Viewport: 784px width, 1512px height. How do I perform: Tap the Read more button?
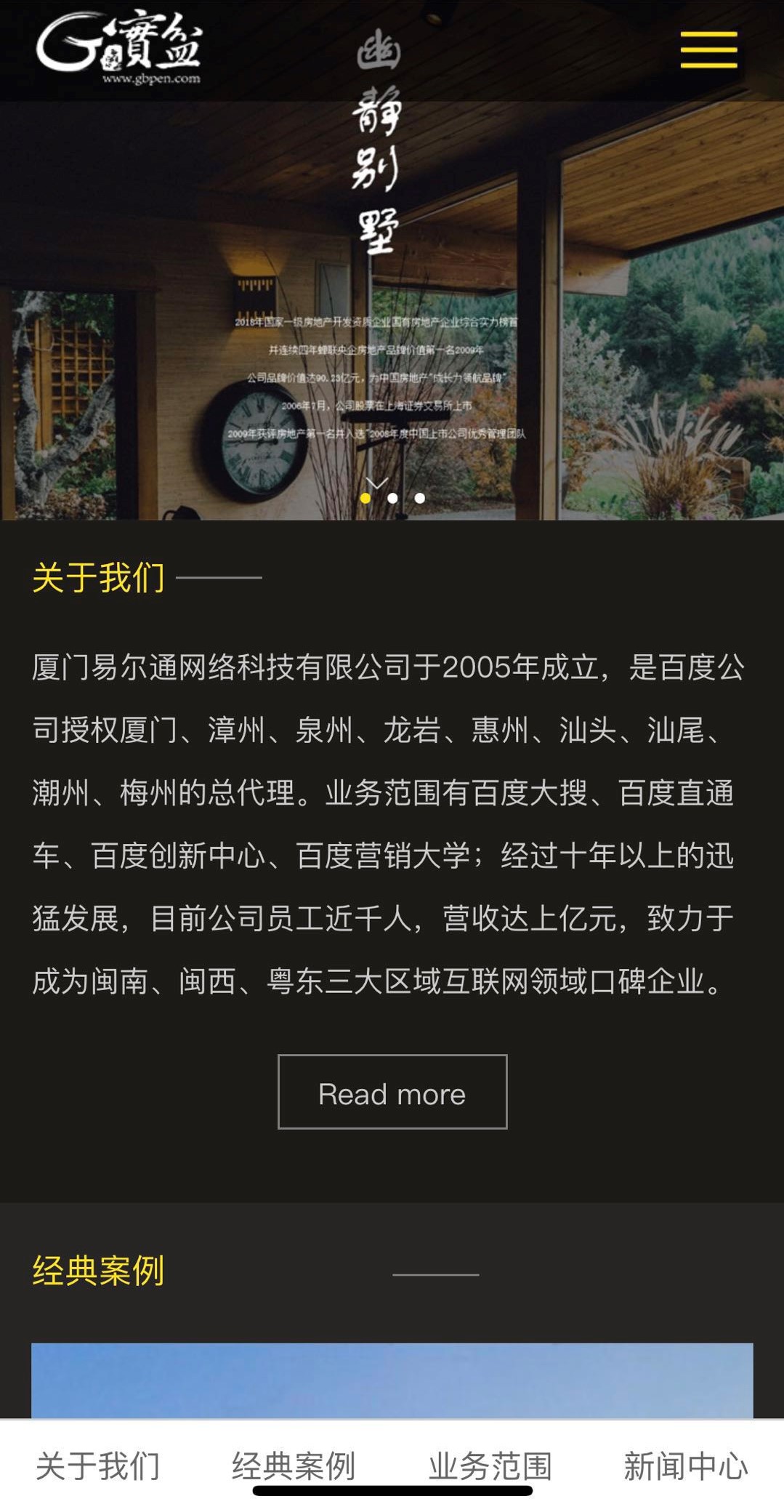point(392,1092)
